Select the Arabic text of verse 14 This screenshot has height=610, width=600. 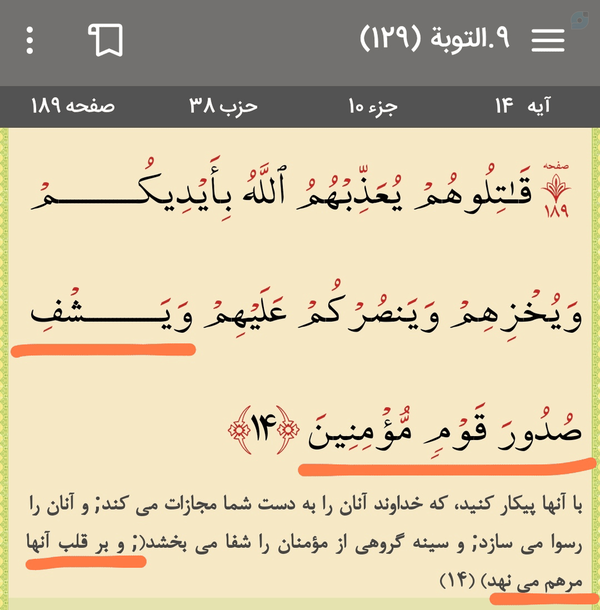click(306, 306)
